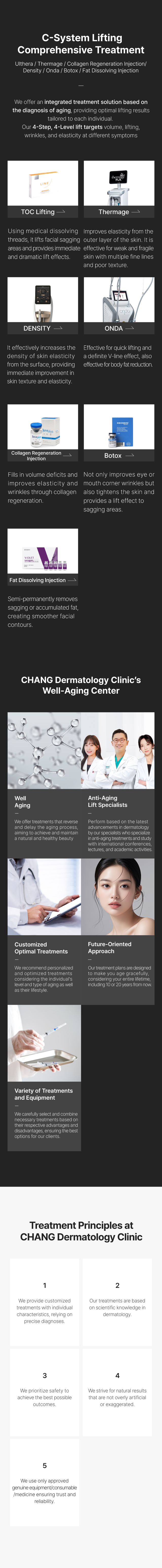Viewport: 162px width, 1568px height.
Task: Open Collagen Regeneration Injection details
Action: pos(43,455)
